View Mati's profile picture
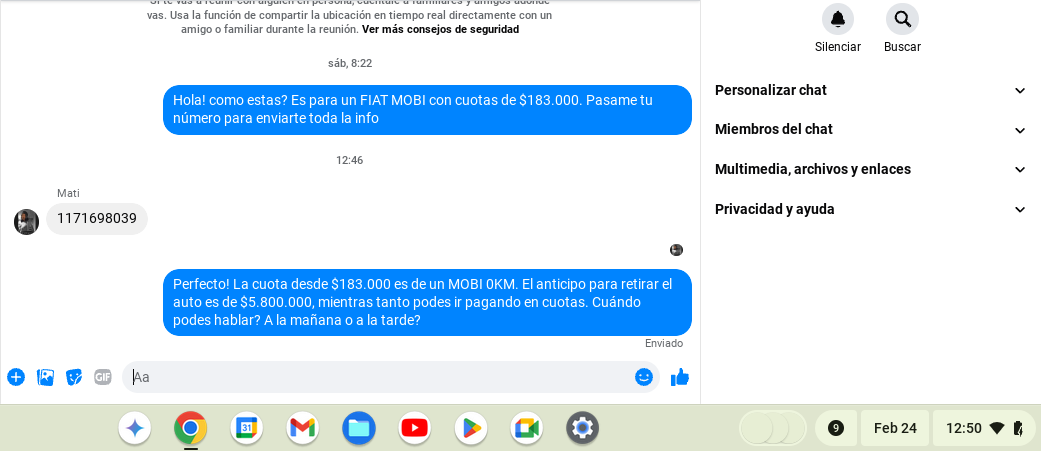1041x451 pixels. pos(27,221)
